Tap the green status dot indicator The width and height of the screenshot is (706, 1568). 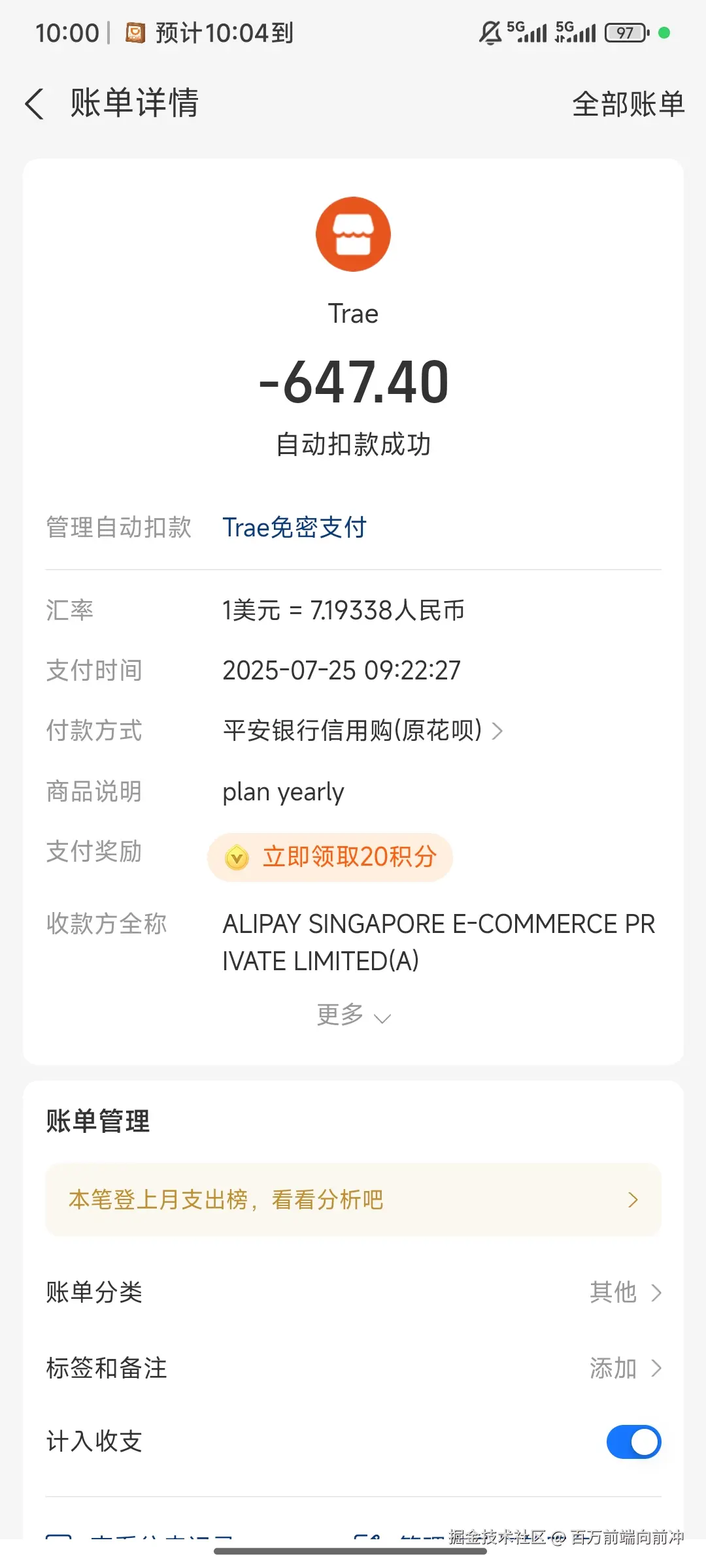664,31
